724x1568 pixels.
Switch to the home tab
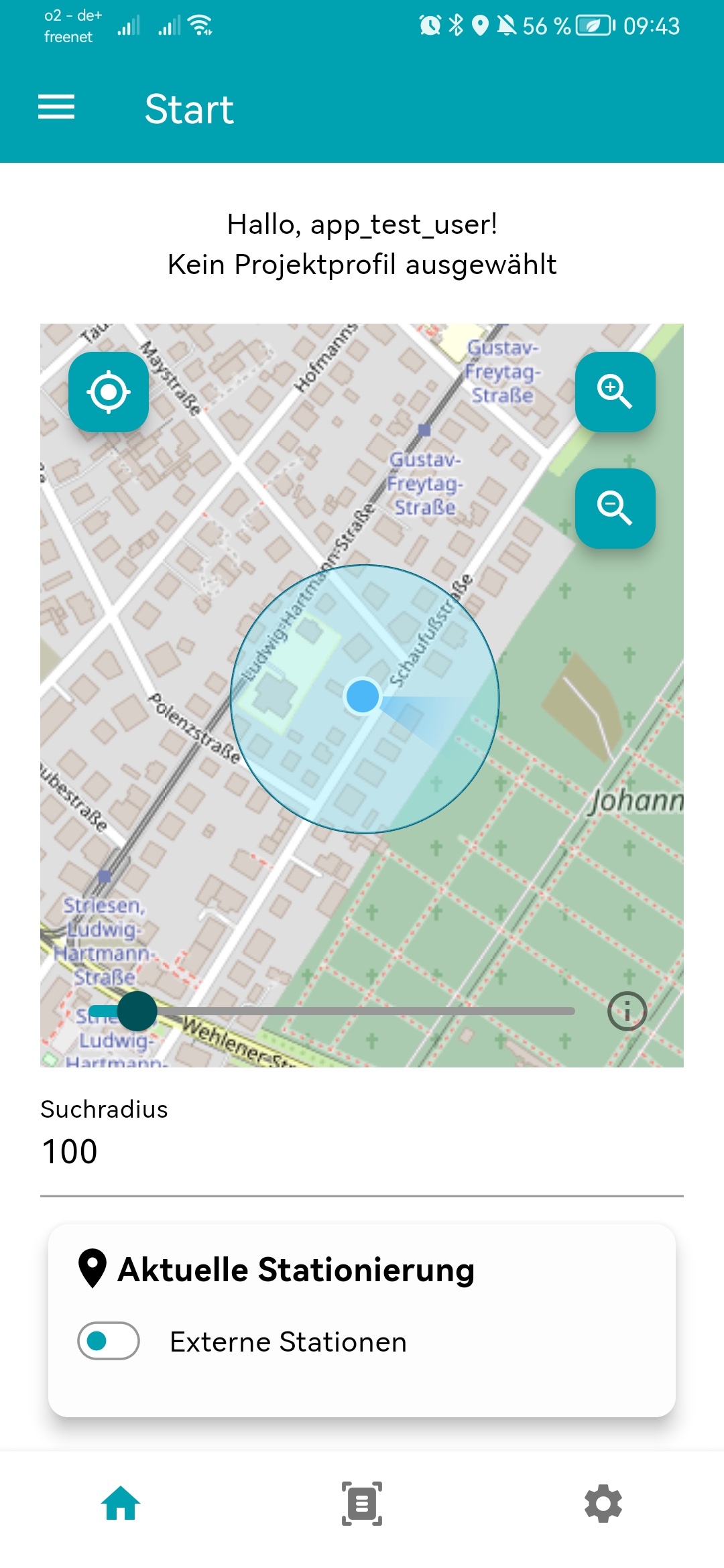(x=121, y=1503)
